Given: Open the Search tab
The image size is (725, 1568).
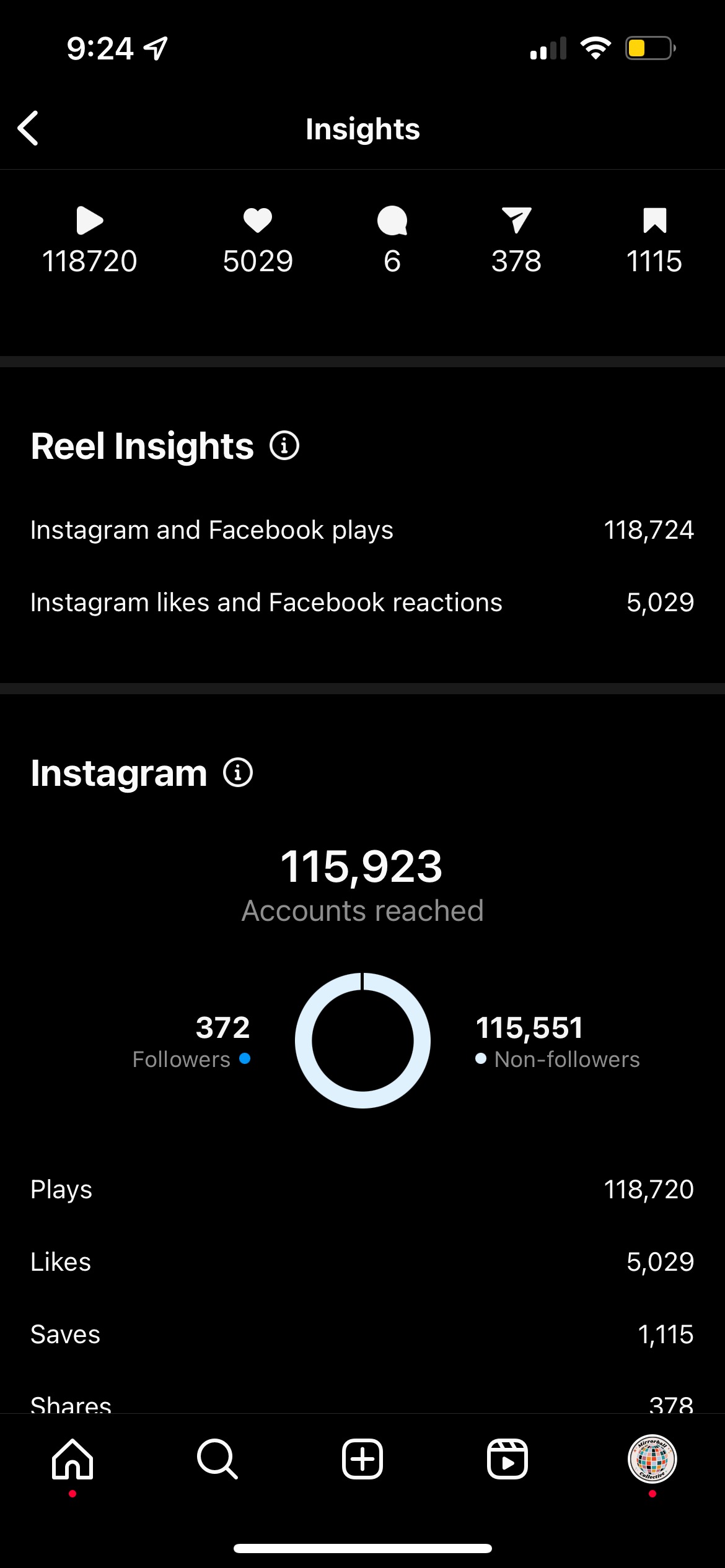Looking at the screenshot, I should click(x=217, y=1459).
